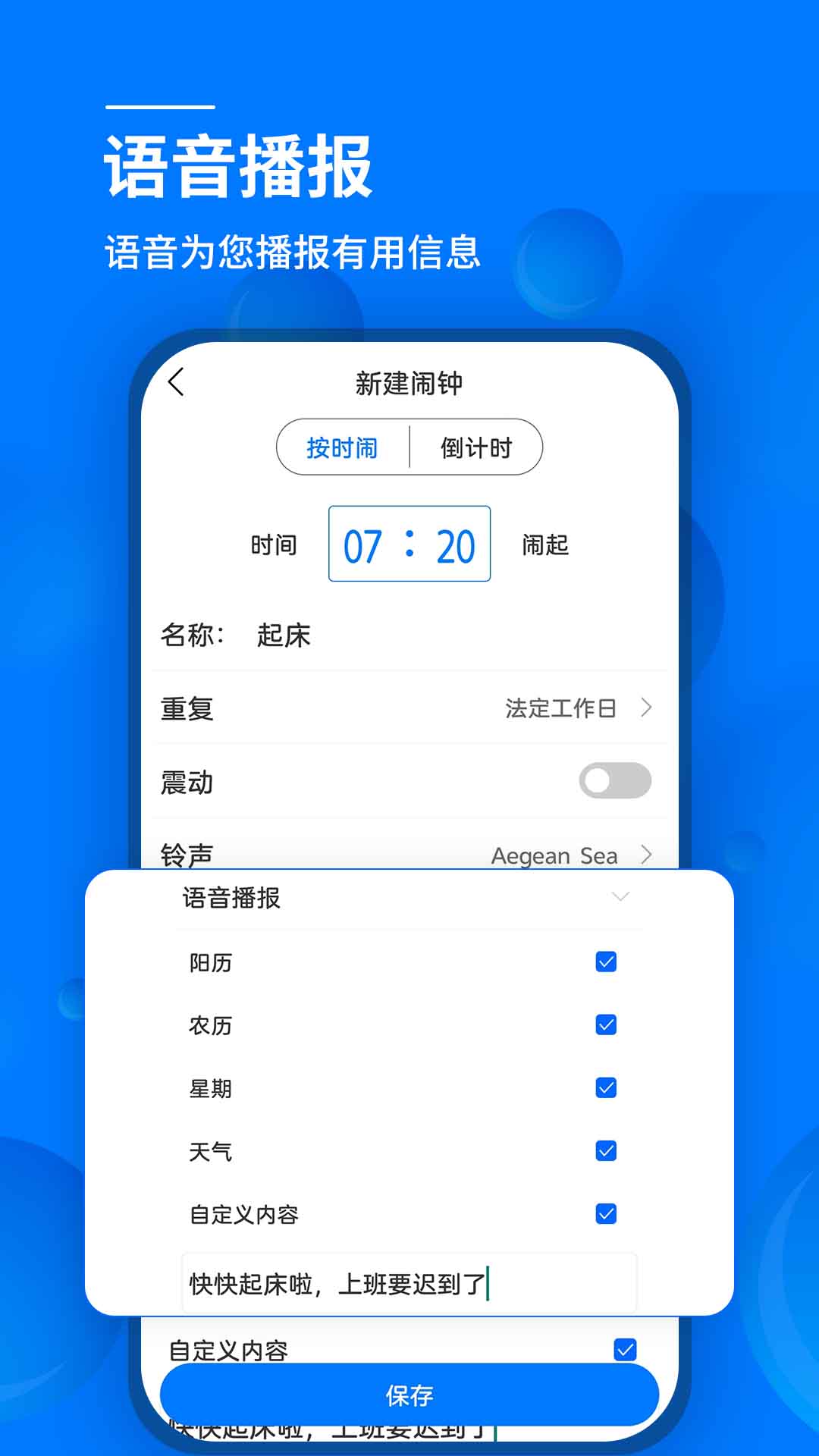
Task: Uncheck the 农历 option
Action: (x=604, y=1026)
